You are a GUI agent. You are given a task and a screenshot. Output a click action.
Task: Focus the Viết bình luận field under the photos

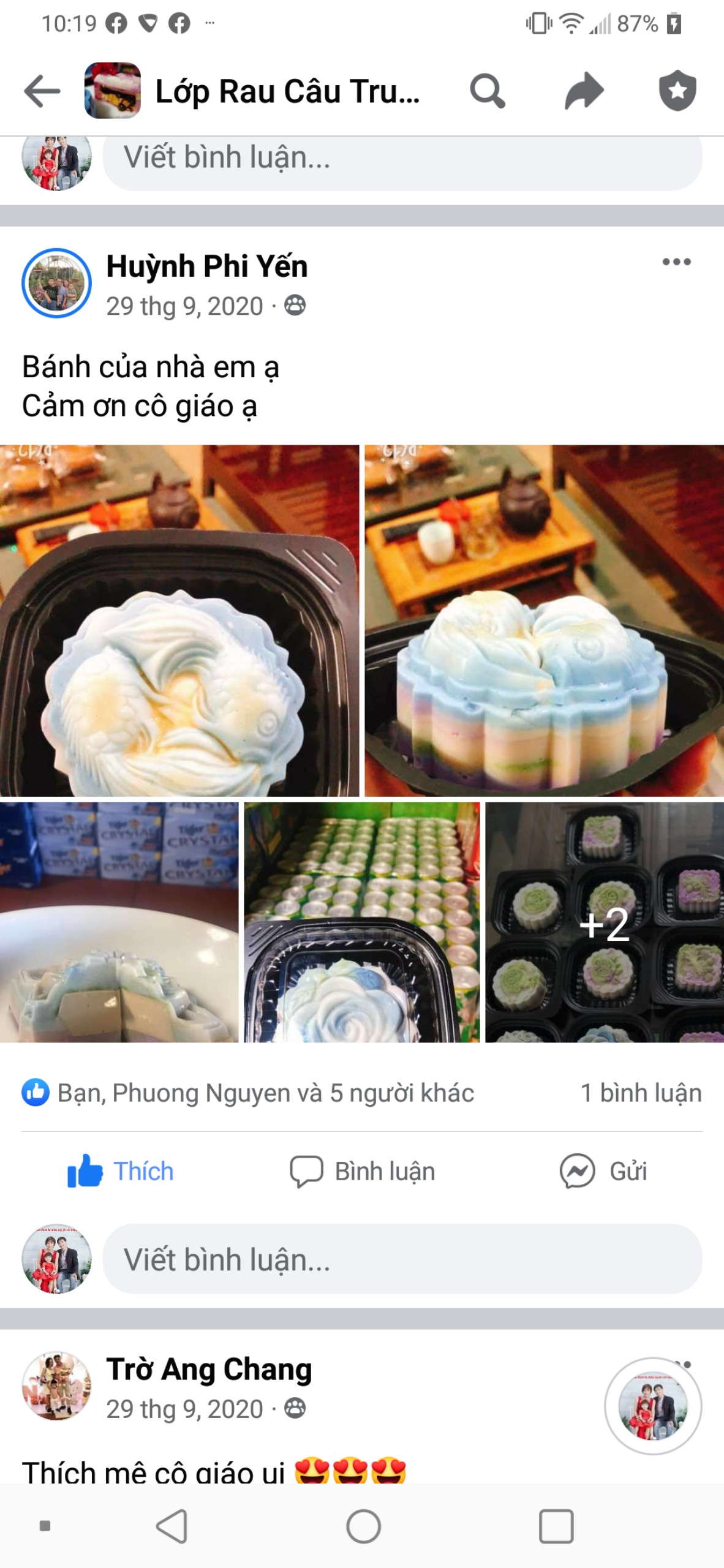point(402,1259)
